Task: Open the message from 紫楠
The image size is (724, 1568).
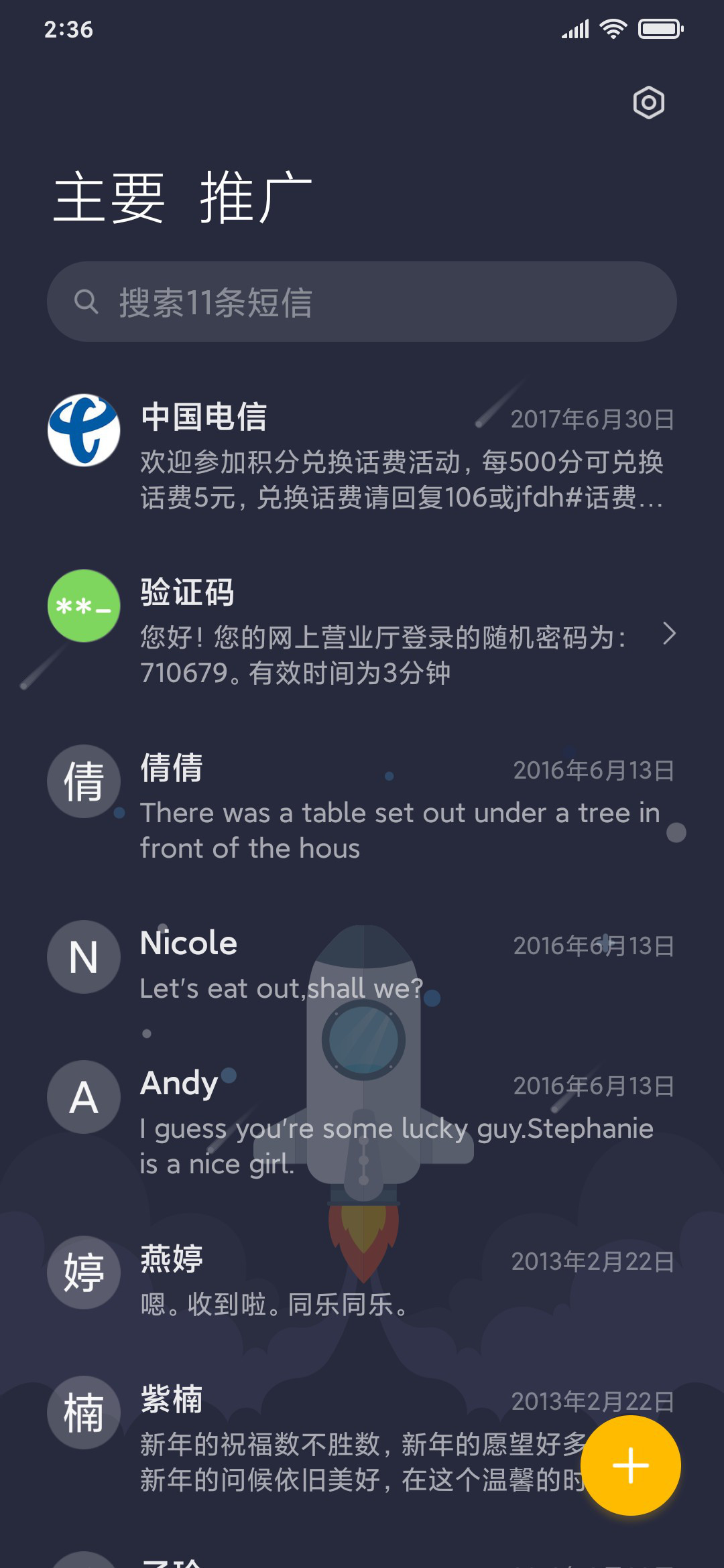Action: (x=362, y=1438)
